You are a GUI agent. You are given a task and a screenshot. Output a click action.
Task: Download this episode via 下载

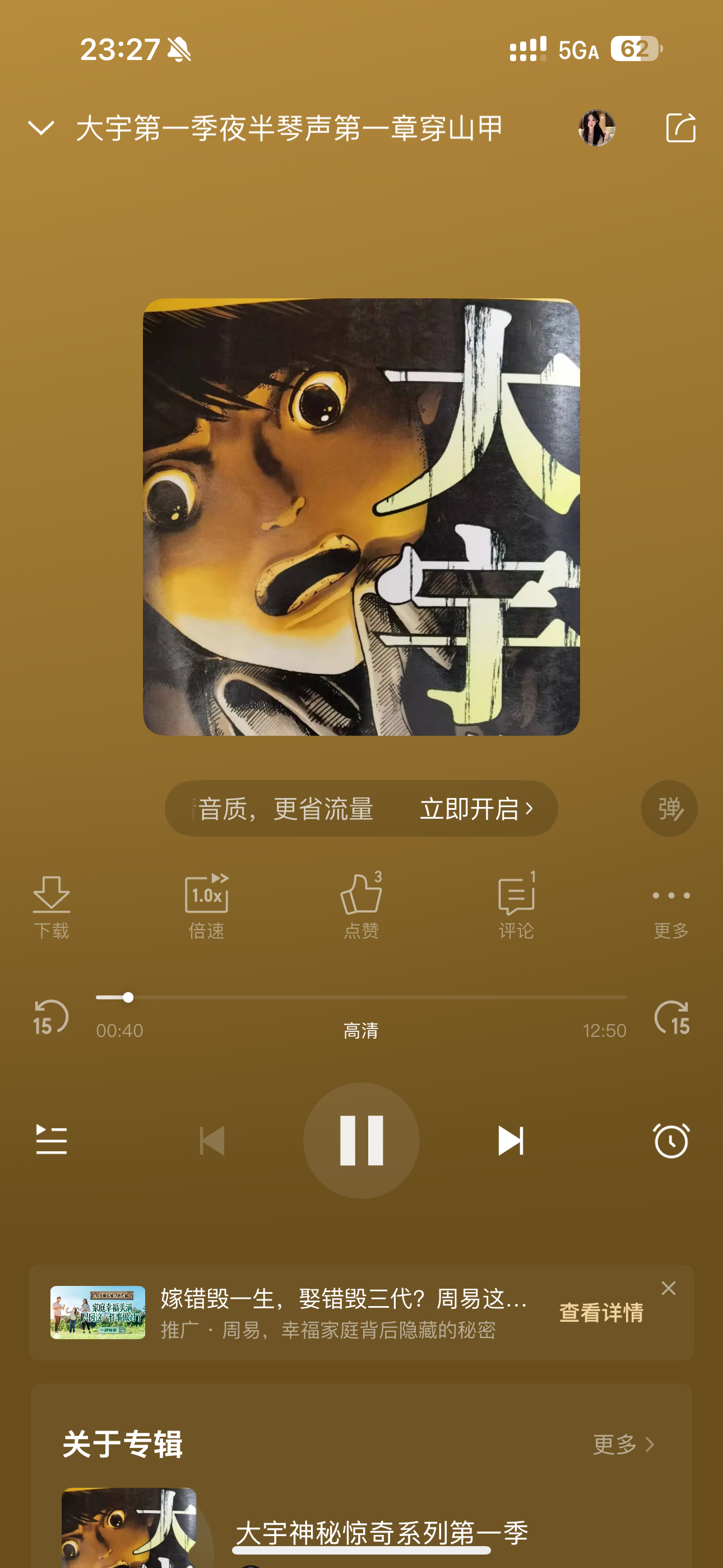coord(51,907)
